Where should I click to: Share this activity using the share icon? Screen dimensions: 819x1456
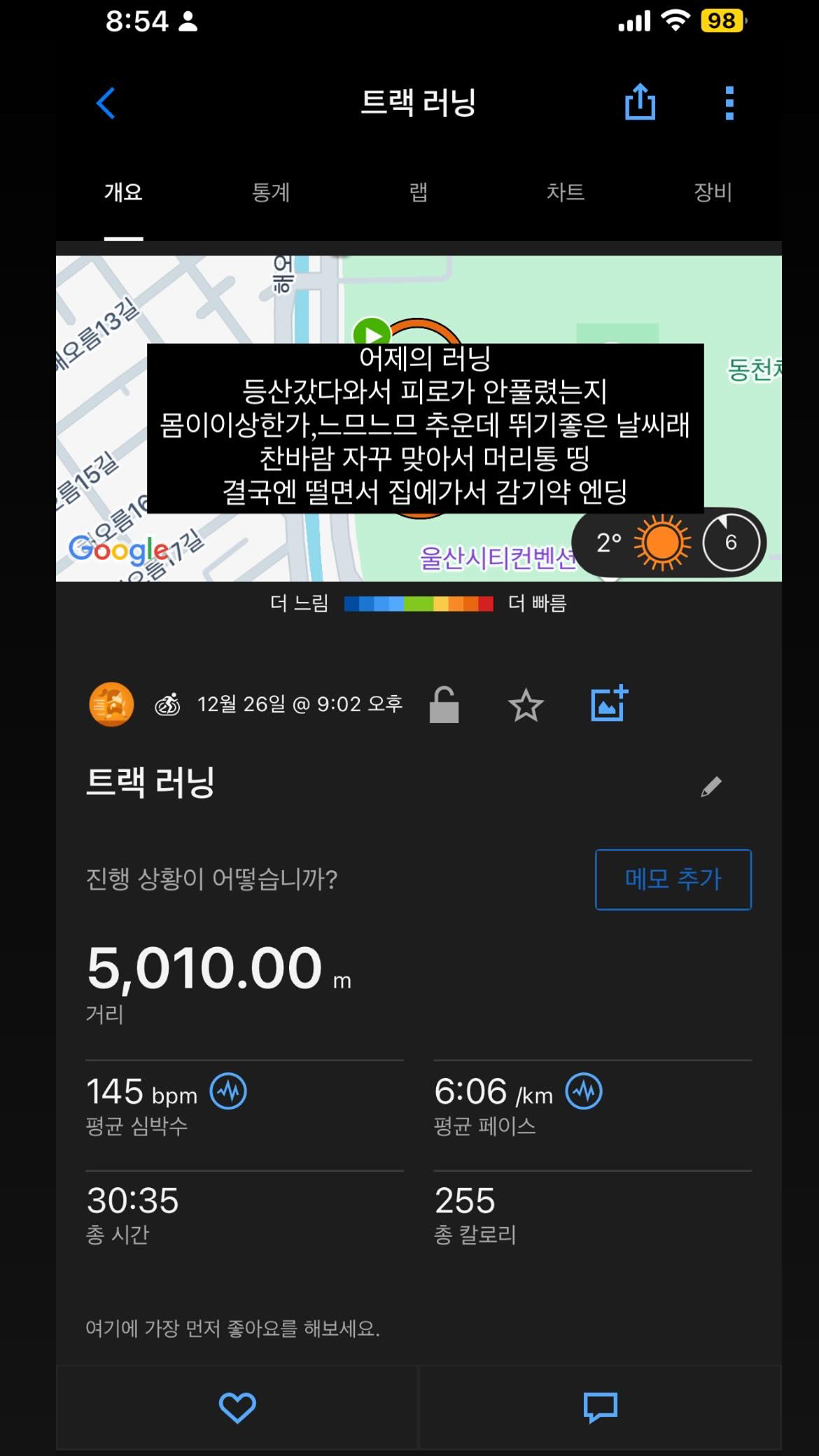pos(639,102)
